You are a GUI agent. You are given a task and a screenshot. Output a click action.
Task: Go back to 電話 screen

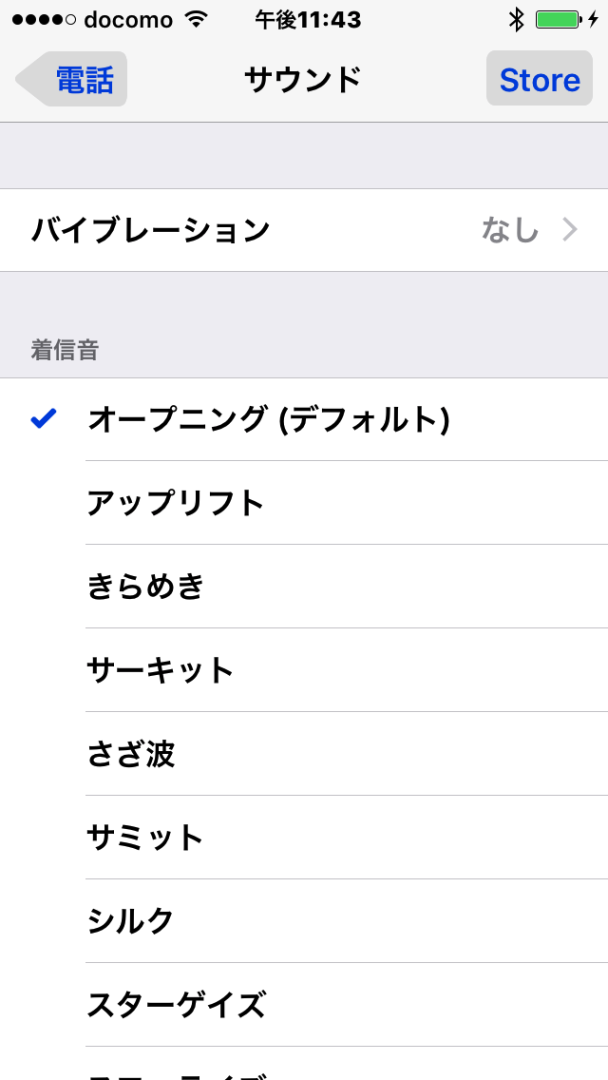[x=72, y=79]
